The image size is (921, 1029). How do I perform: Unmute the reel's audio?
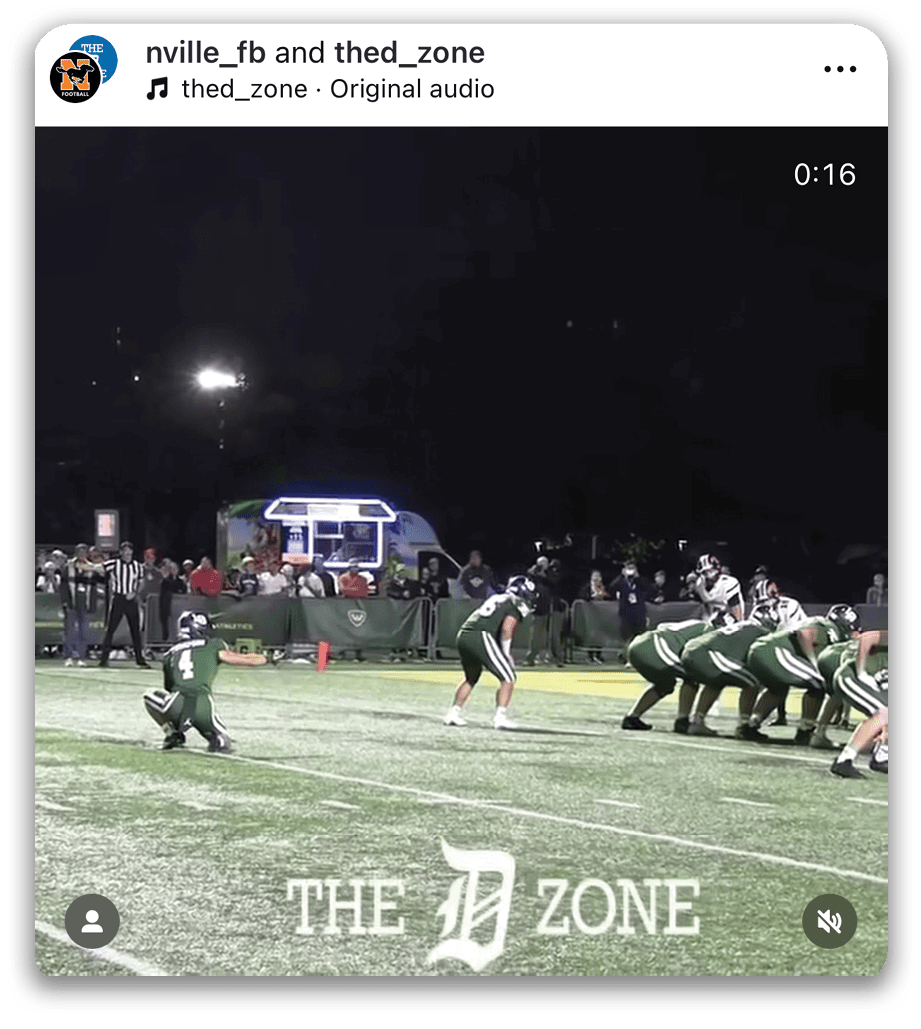pyautogui.click(x=829, y=921)
